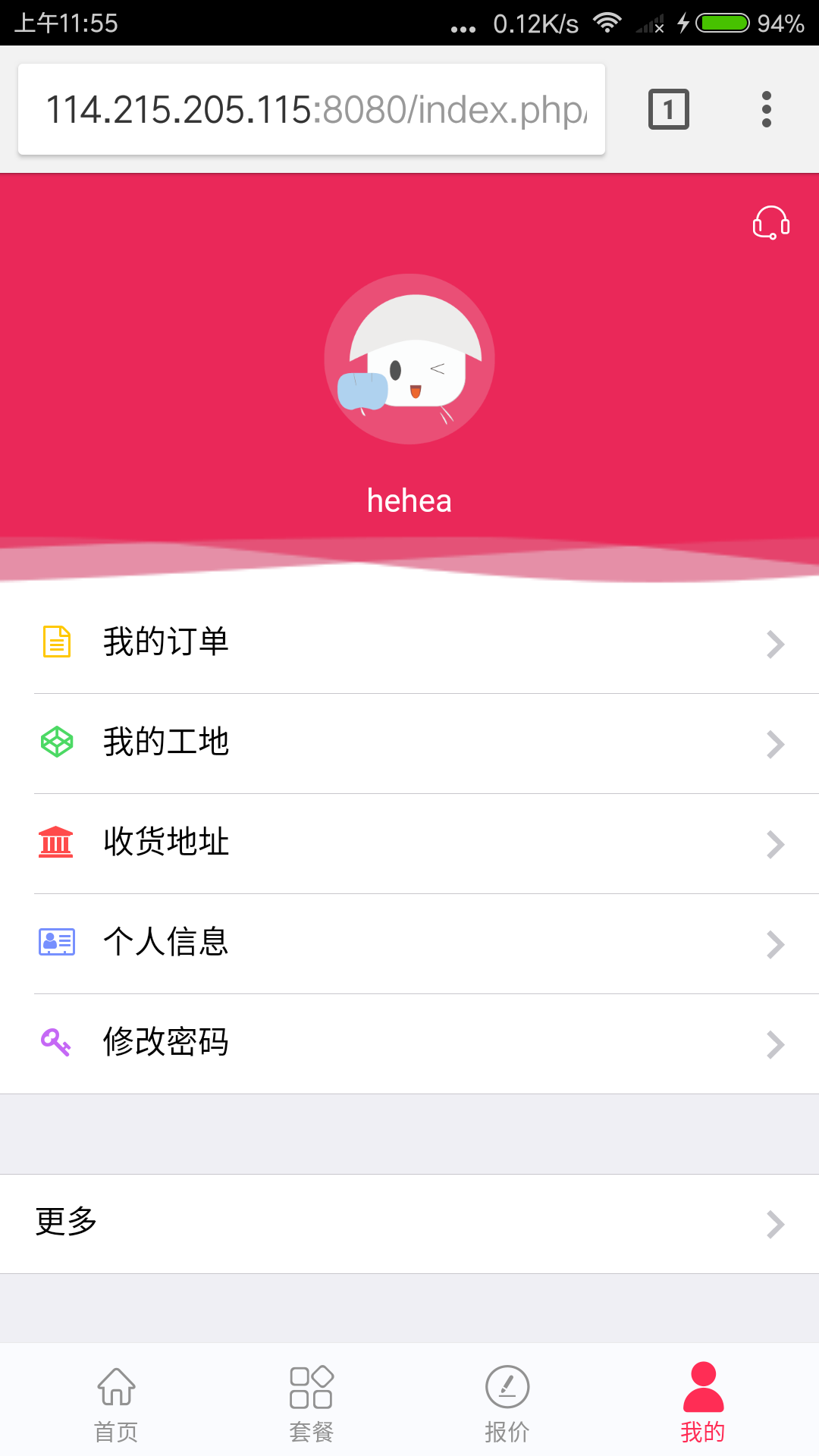Expand the 我的订单 row chevron

pyautogui.click(x=775, y=644)
